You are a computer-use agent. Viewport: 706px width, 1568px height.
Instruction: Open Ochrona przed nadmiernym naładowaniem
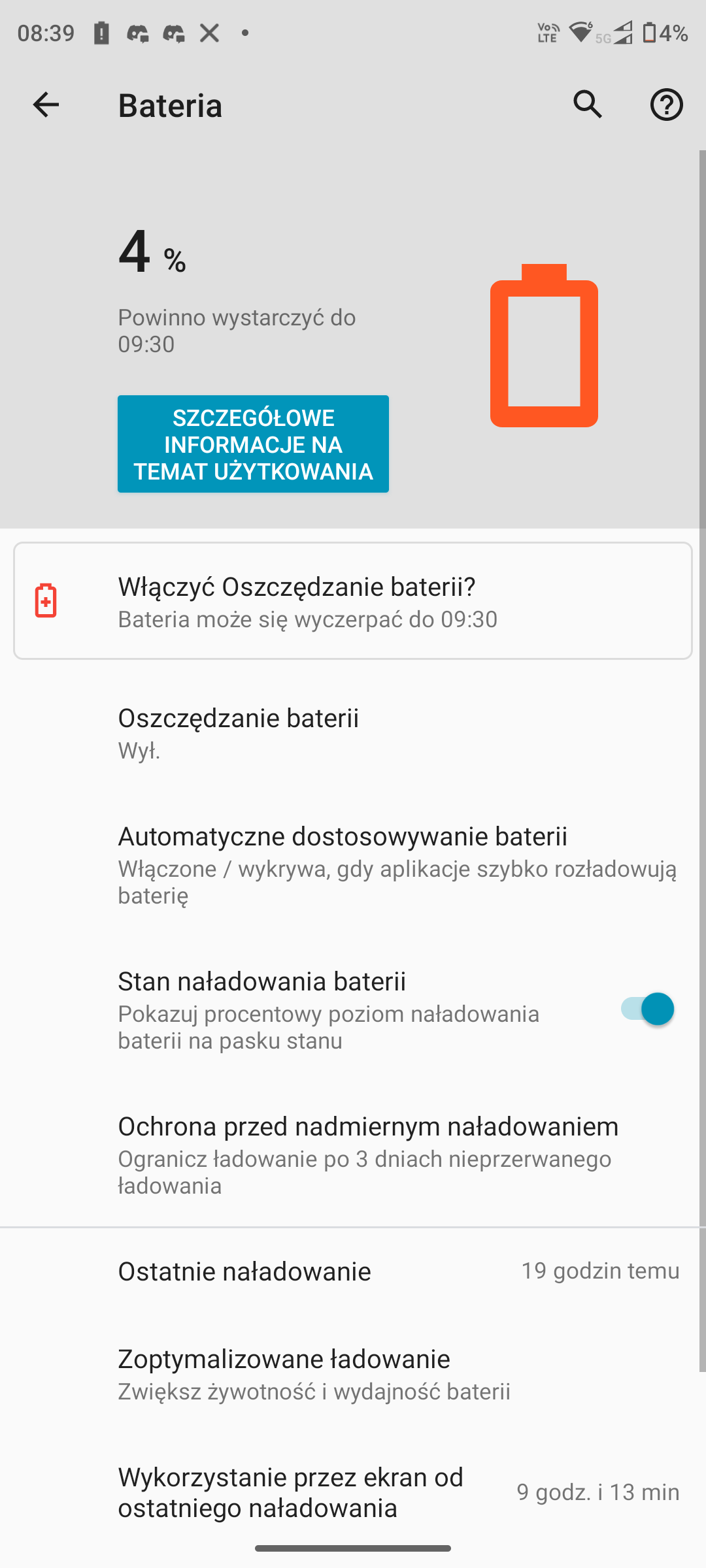point(353,1154)
